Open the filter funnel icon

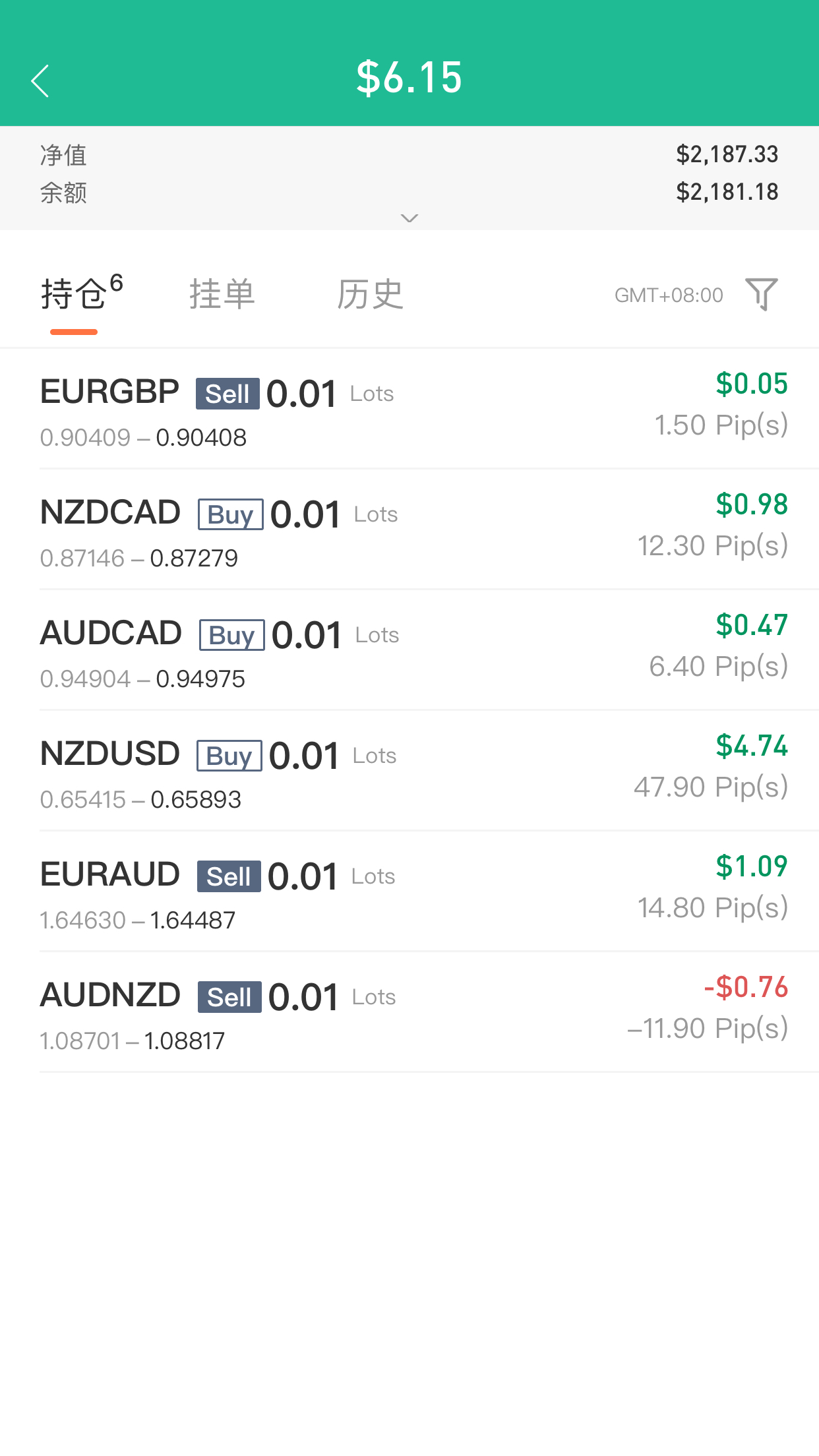[761, 293]
